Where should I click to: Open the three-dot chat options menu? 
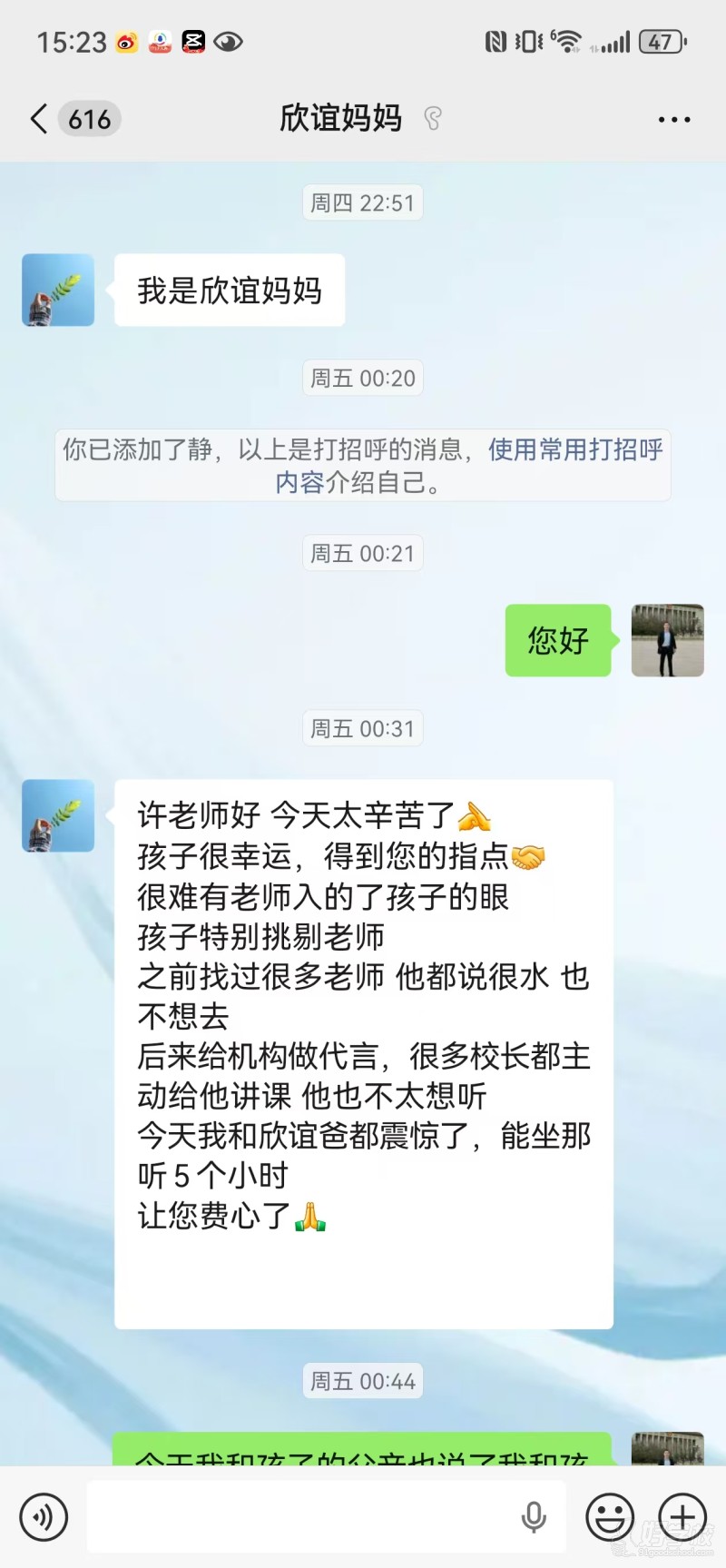point(673,119)
